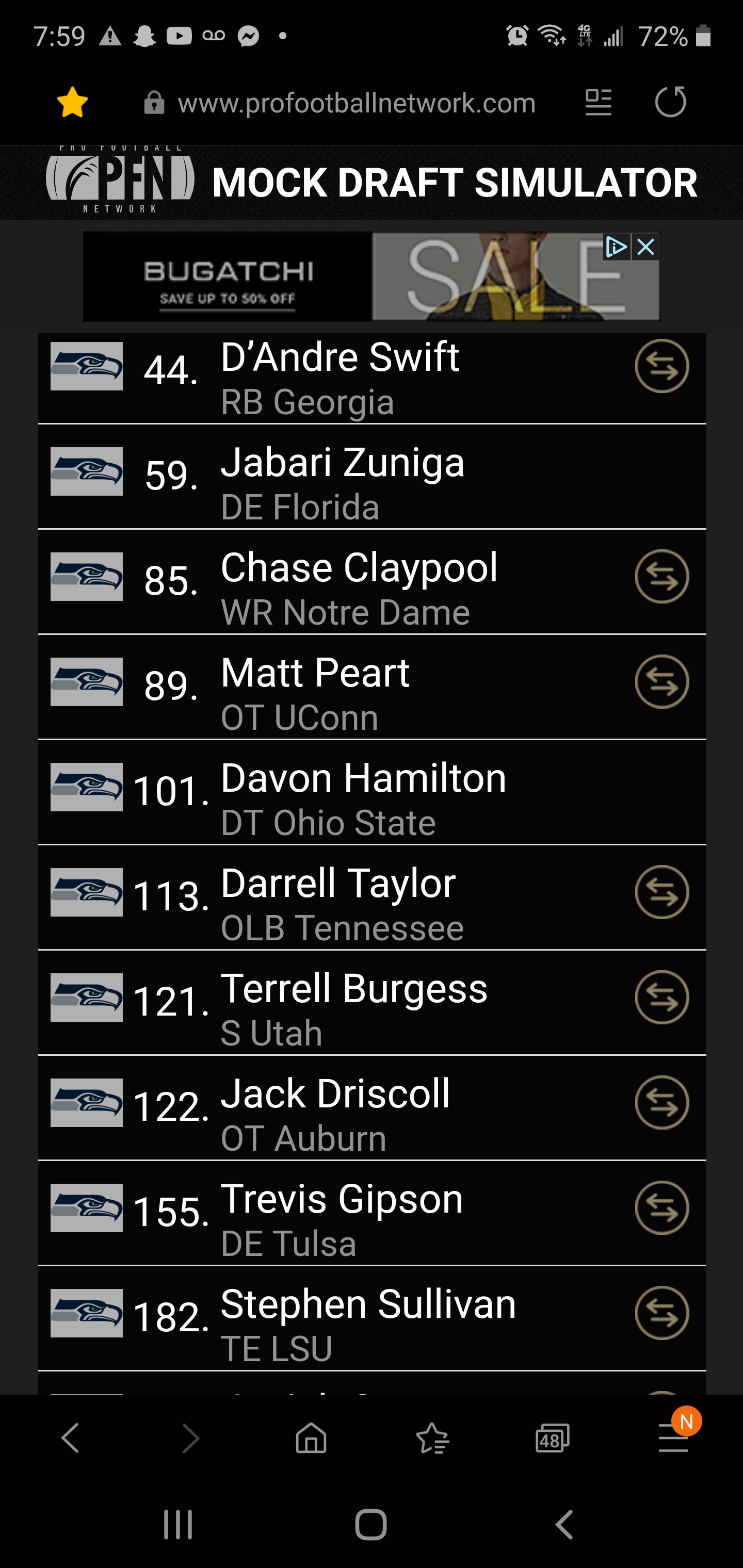Close the Bugatchi sale ad
The image size is (743, 1568).
[645, 247]
